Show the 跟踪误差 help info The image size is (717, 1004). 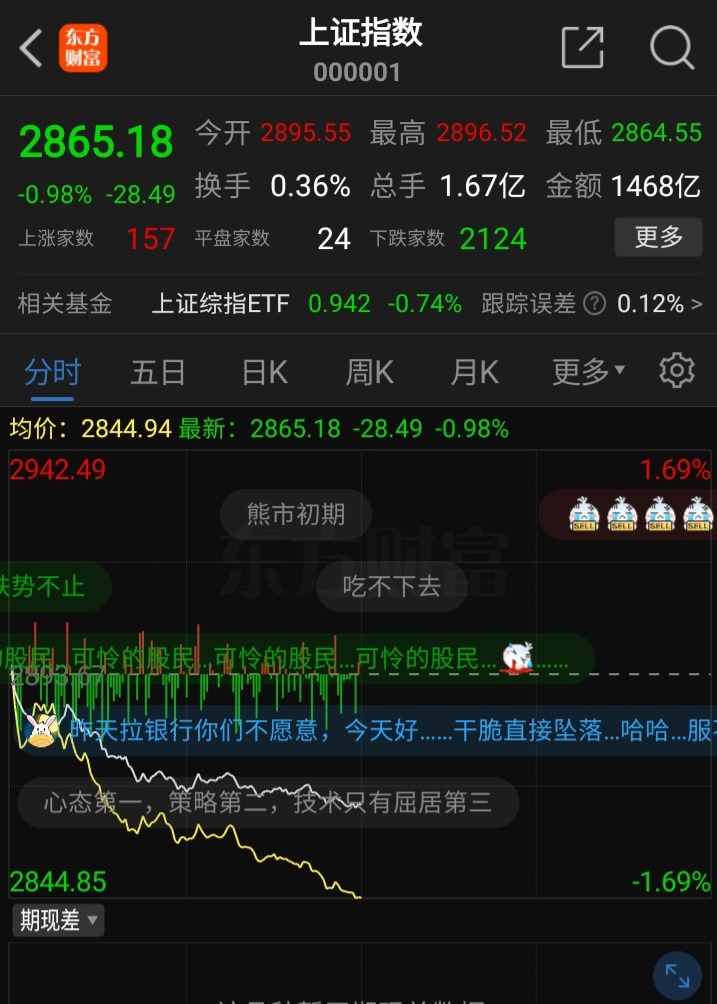coord(594,303)
